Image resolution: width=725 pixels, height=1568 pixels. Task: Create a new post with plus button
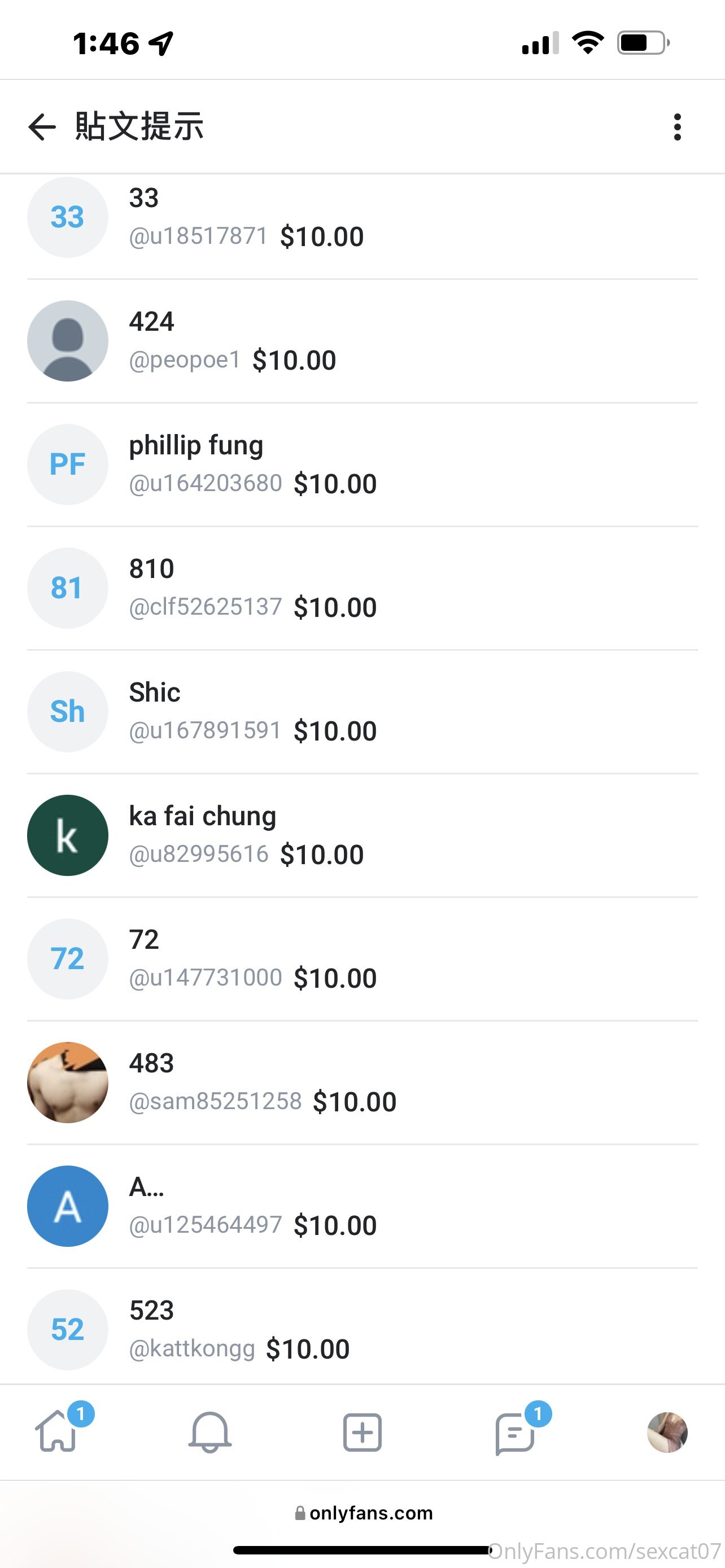[x=362, y=1431]
